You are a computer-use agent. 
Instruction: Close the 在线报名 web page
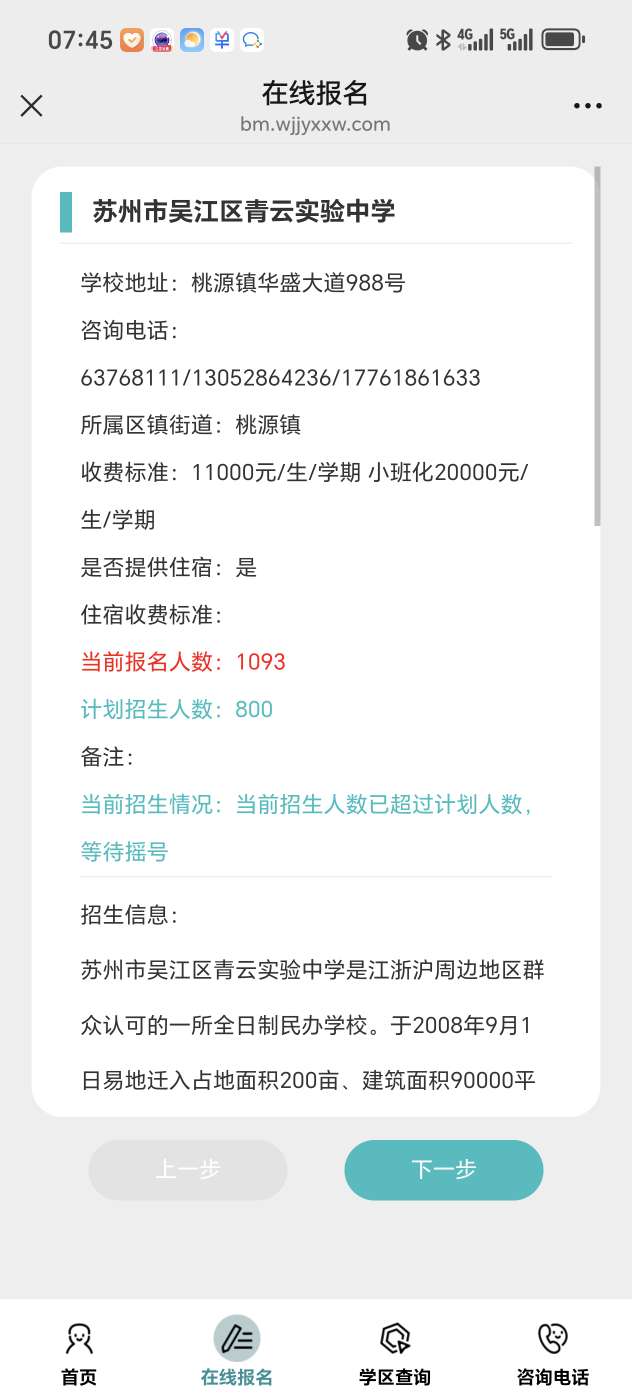coord(32,106)
